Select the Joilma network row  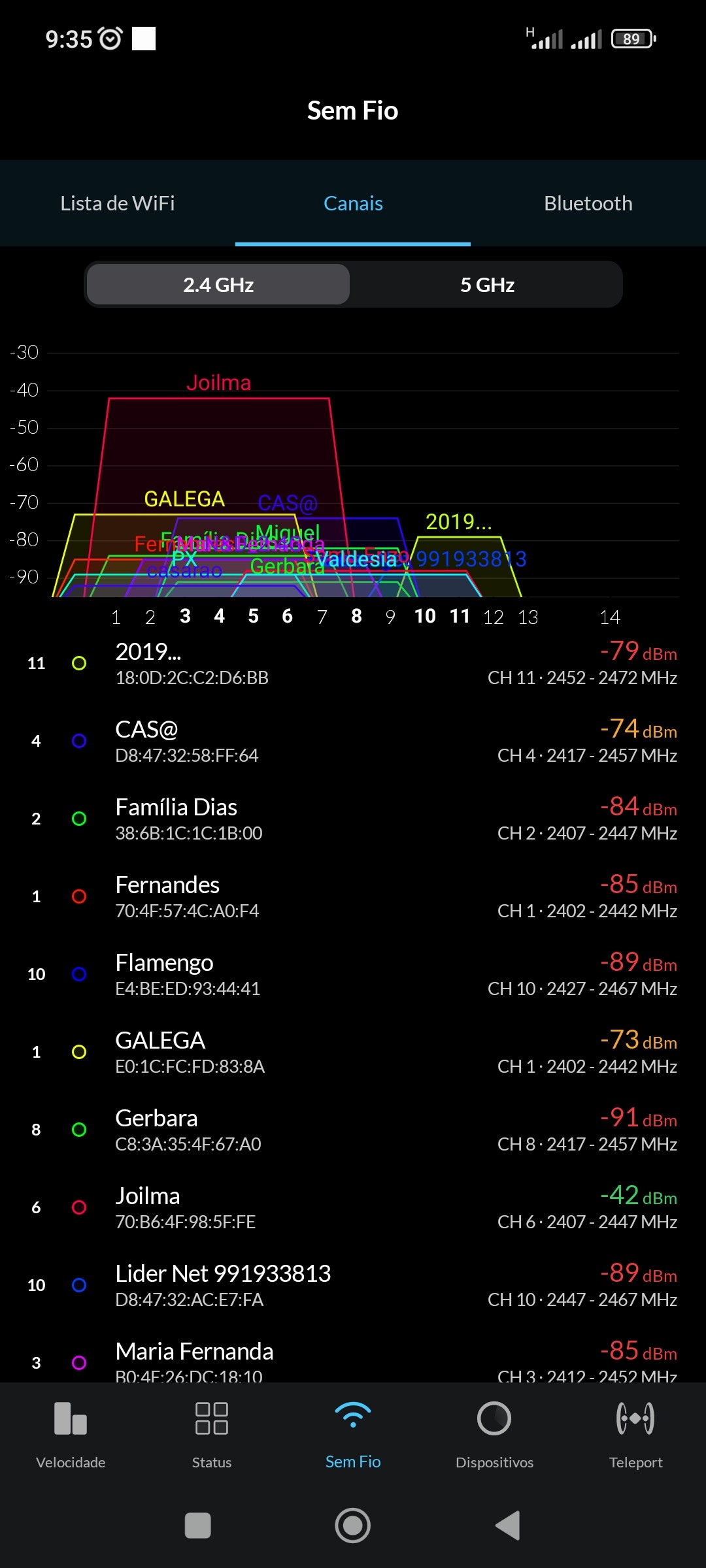[x=353, y=1207]
